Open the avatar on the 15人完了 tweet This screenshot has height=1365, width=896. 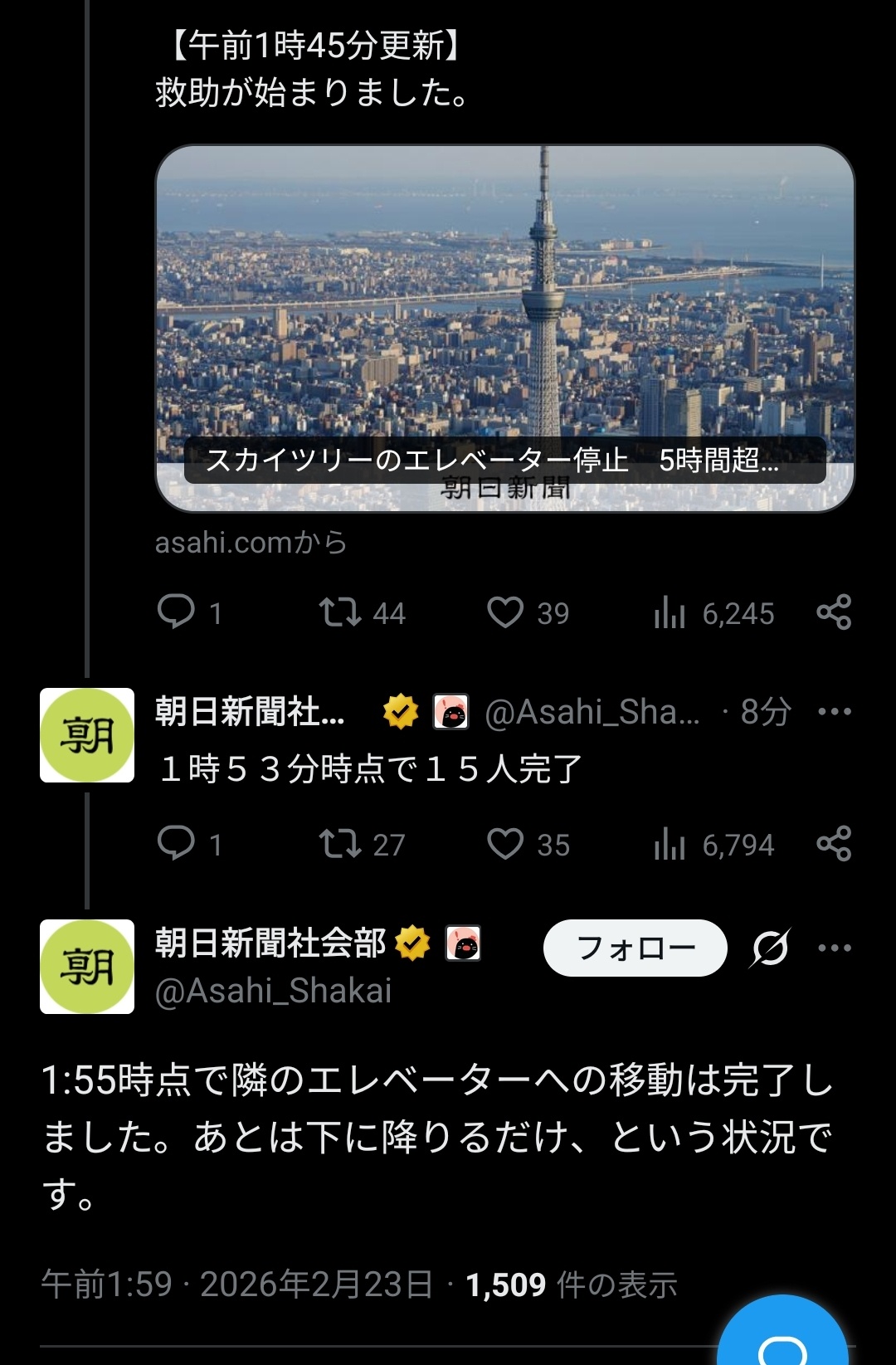coord(87,735)
